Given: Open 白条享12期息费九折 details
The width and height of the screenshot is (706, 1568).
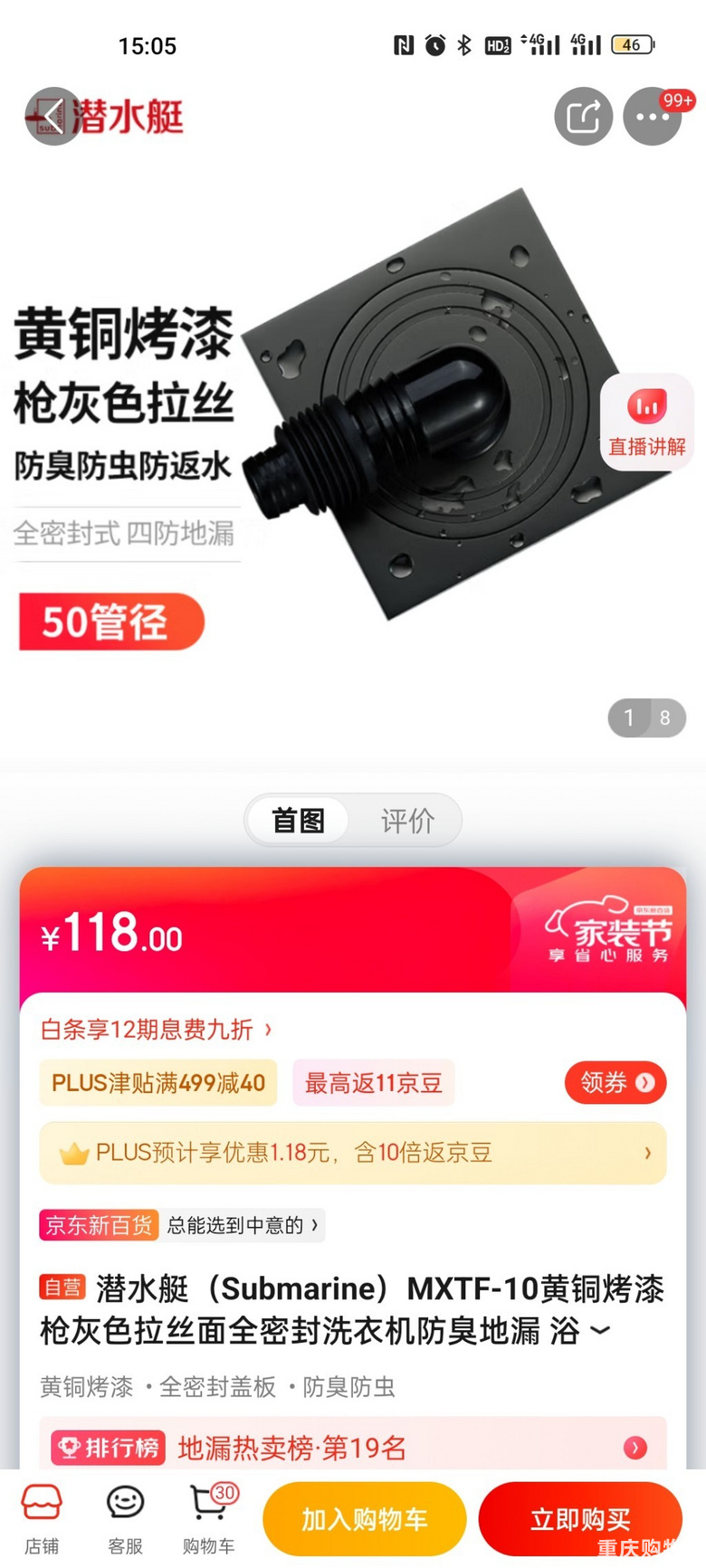Looking at the screenshot, I should tap(156, 1030).
